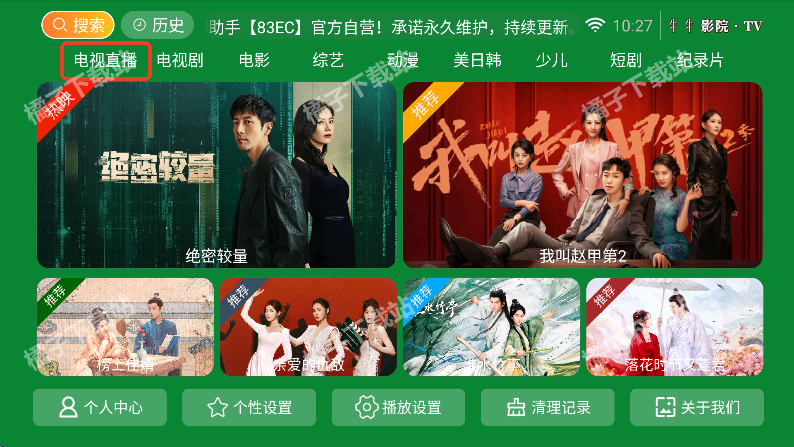Tap 清理记录 to clear records
The image size is (794, 447).
(547, 407)
